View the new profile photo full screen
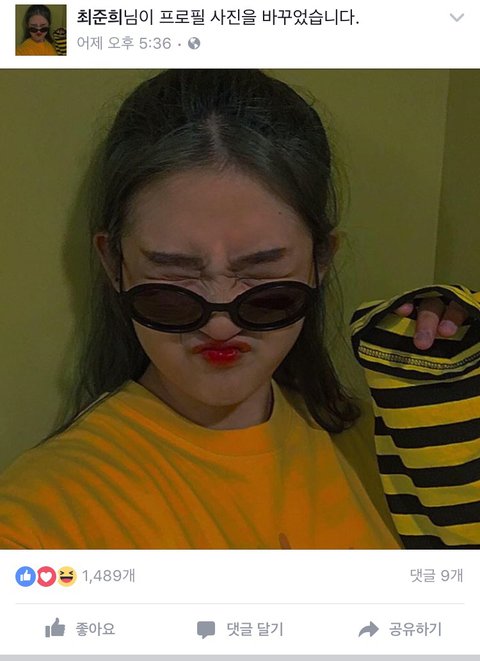The height and width of the screenshot is (661, 480). tap(240, 309)
